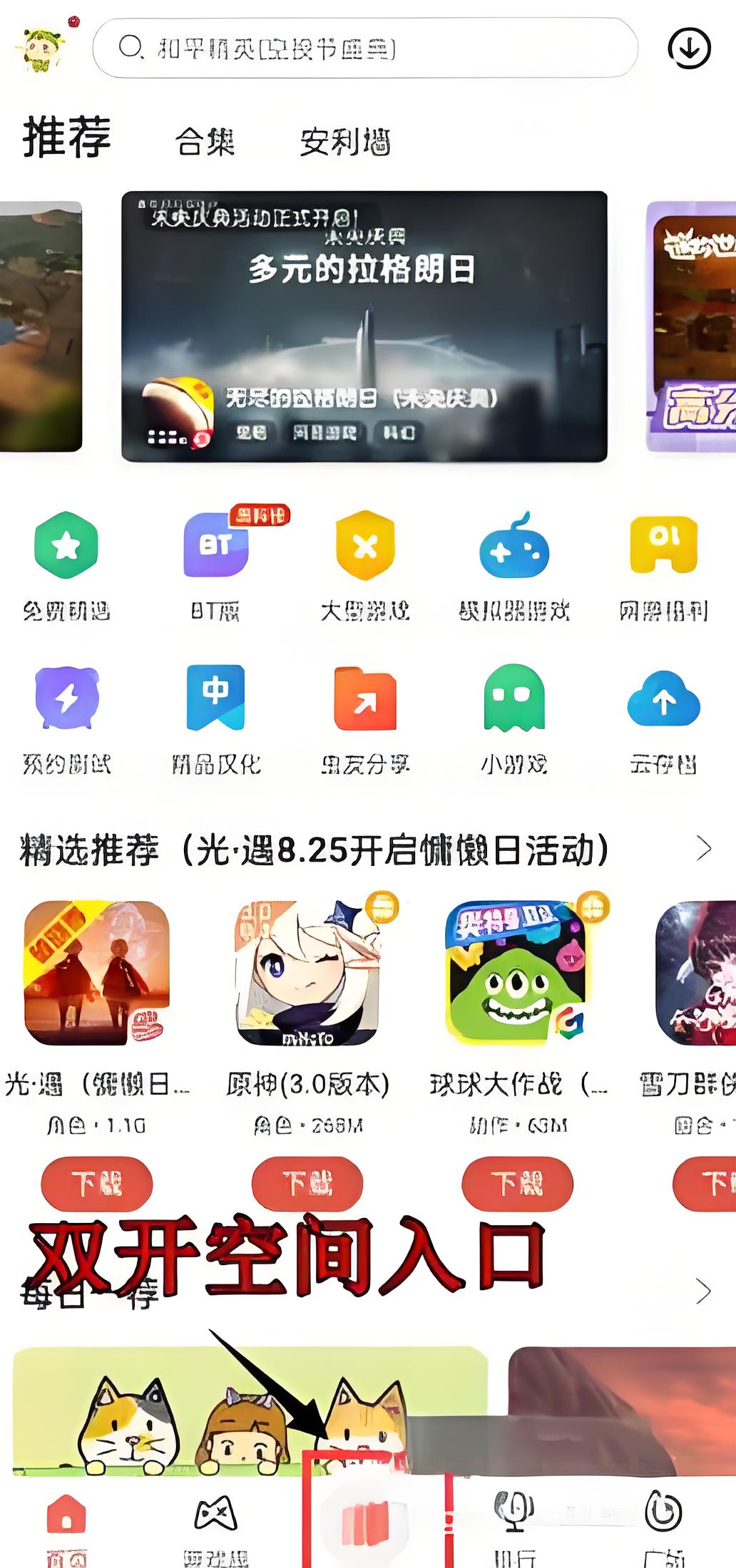The height and width of the screenshot is (1568, 736).
Task: Download 原神 with its red button
Action: 307,1183
